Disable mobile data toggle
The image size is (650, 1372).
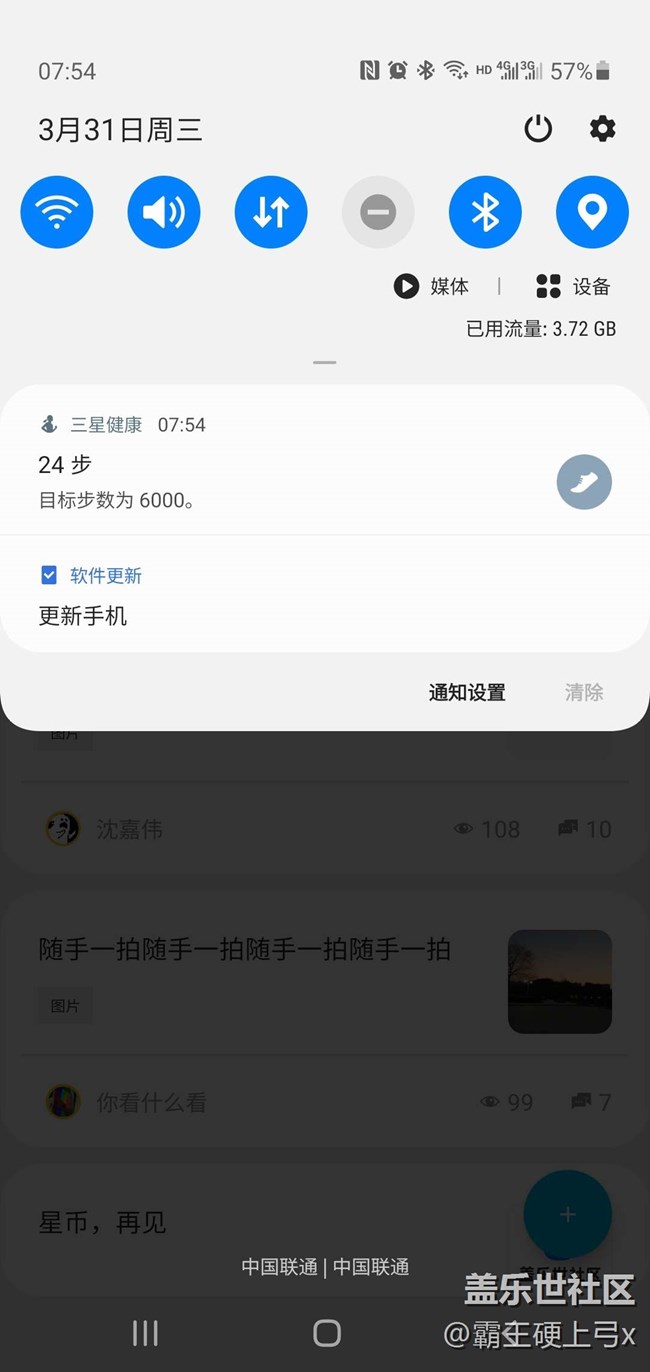pos(271,212)
